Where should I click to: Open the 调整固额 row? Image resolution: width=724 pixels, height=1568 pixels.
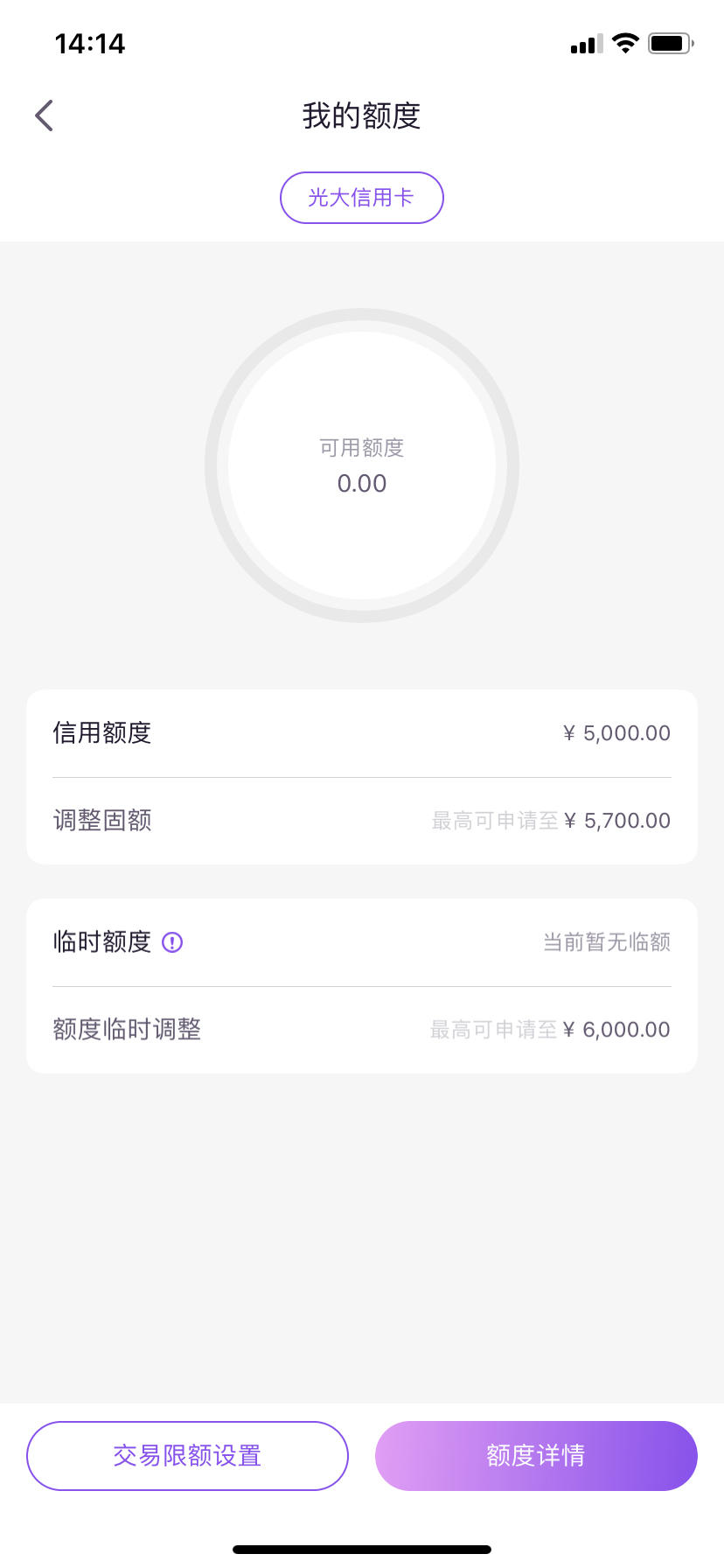pyautogui.click(x=362, y=821)
